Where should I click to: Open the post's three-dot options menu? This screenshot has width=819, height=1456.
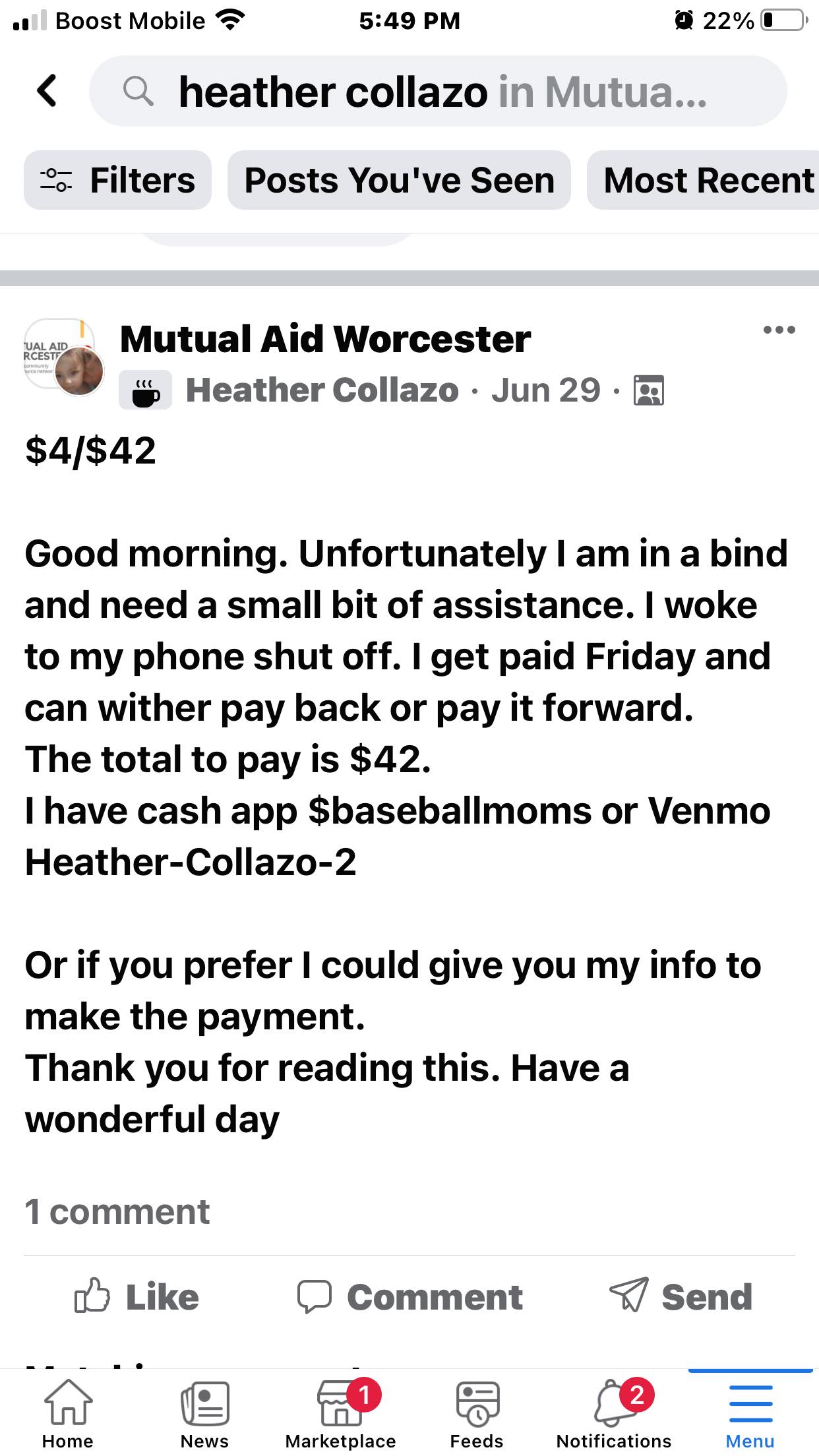coord(779,330)
